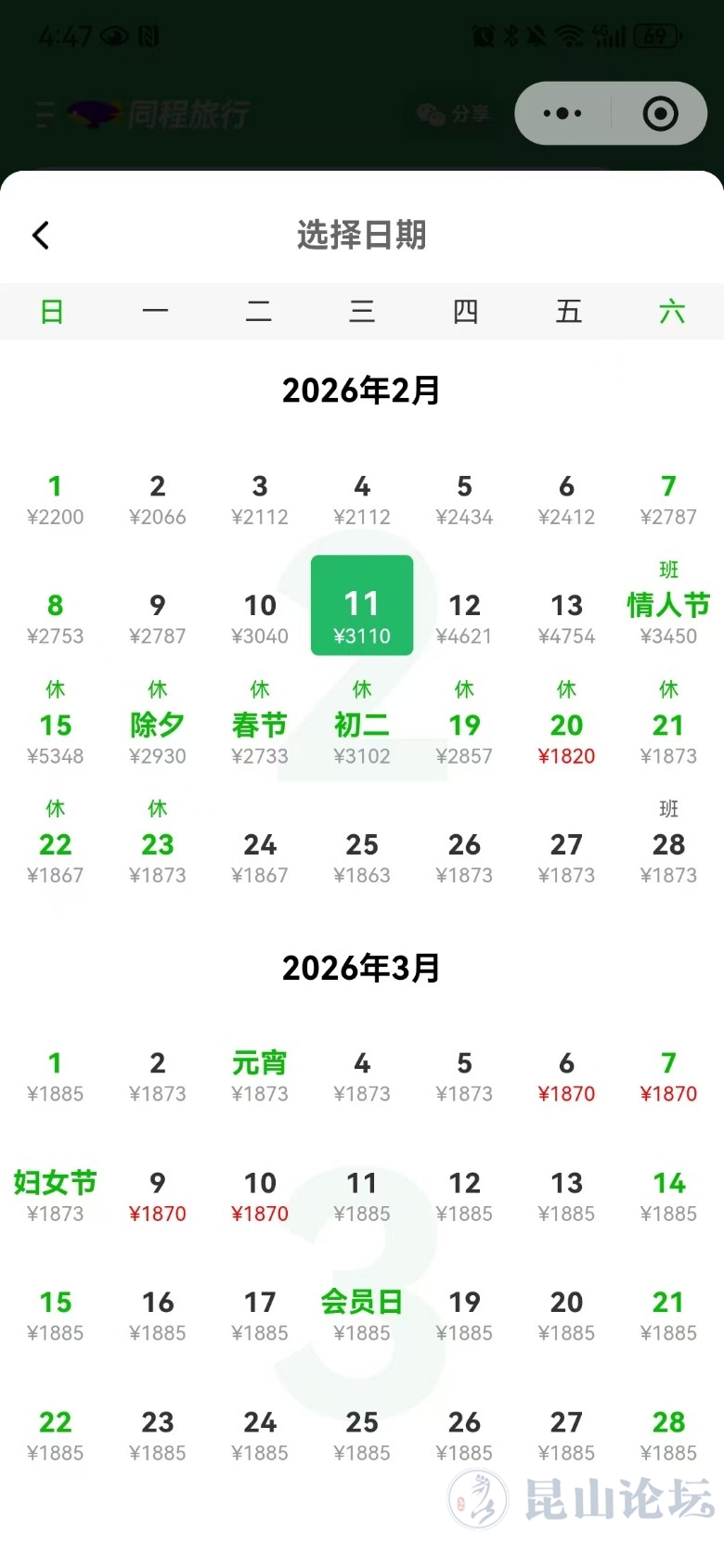Go back from the date picker
Image resolution: width=724 pixels, height=1568 pixels.
pos(41,236)
